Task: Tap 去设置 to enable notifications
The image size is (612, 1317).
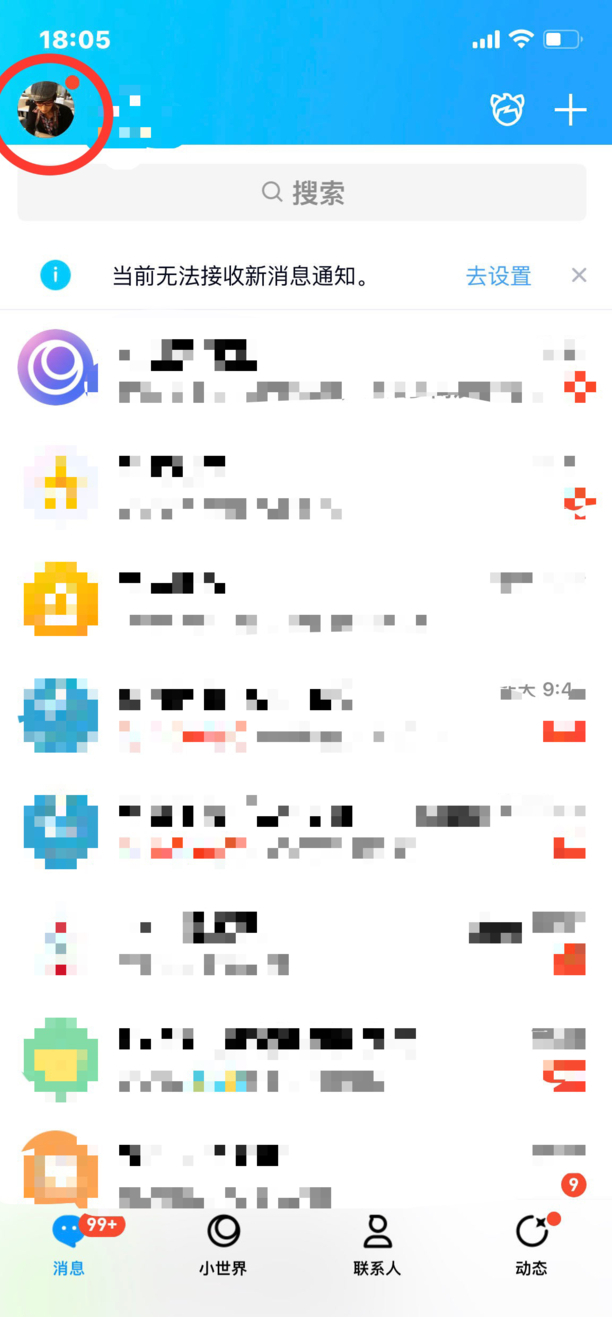Action: point(498,276)
